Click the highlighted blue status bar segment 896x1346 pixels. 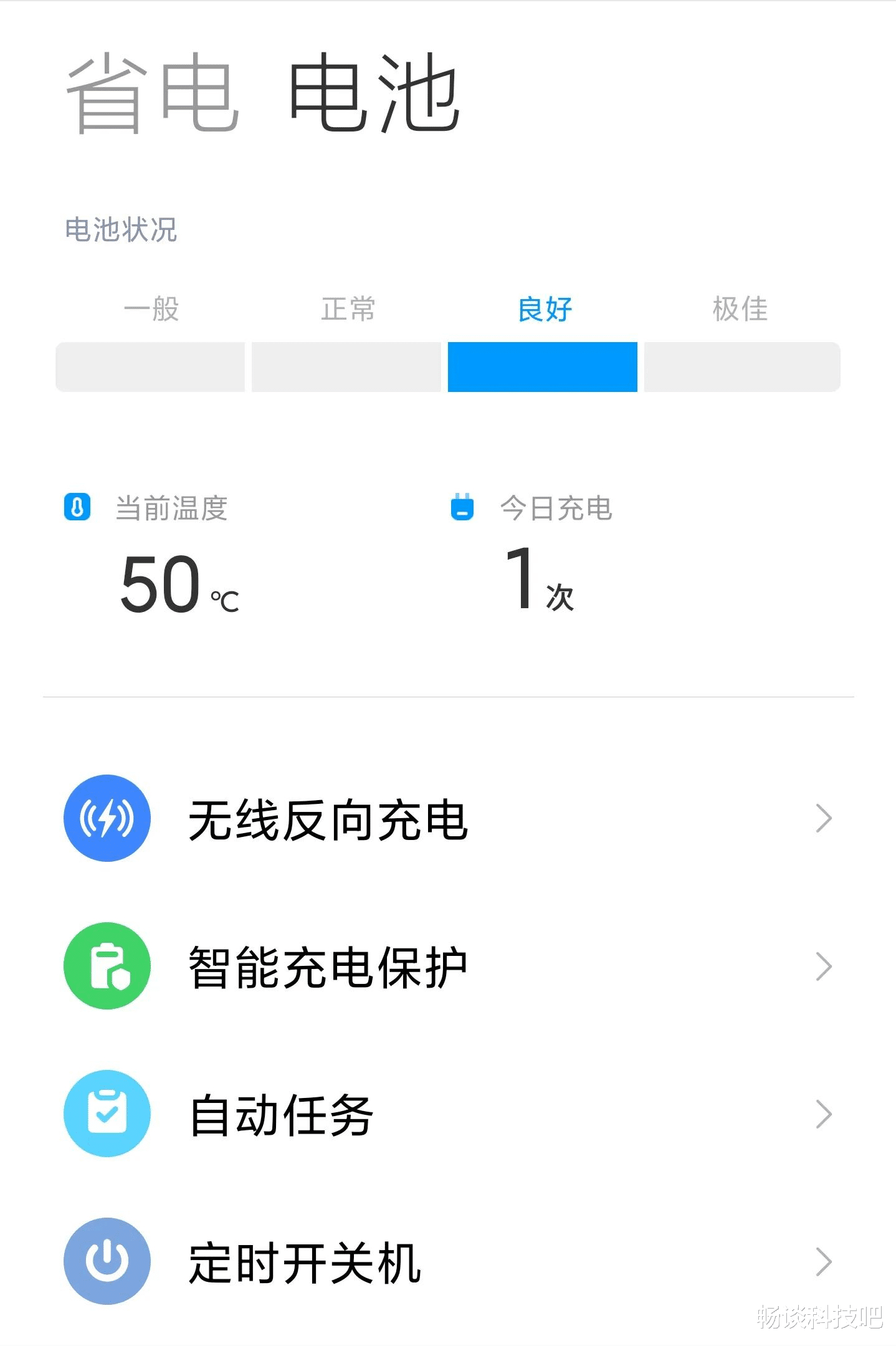541,367
